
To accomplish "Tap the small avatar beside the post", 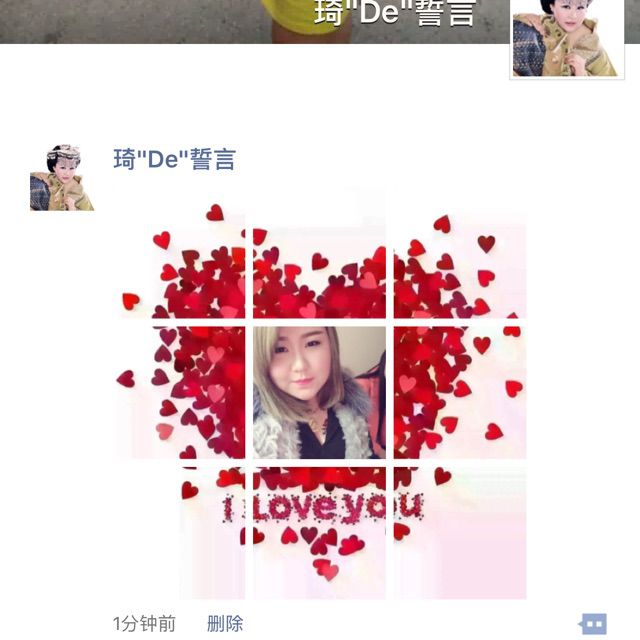I will pyautogui.click(x=62, y=177).
